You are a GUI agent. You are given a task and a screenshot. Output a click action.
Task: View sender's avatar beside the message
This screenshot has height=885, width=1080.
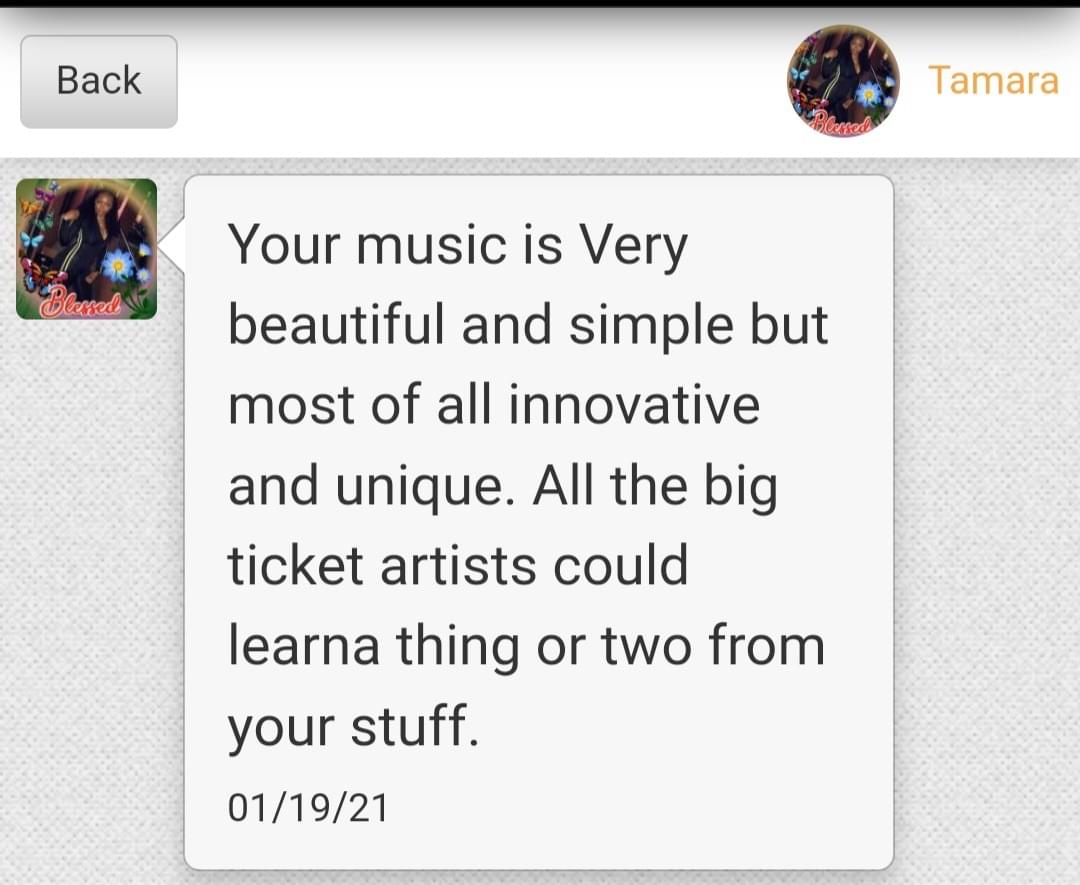point(87,249)
